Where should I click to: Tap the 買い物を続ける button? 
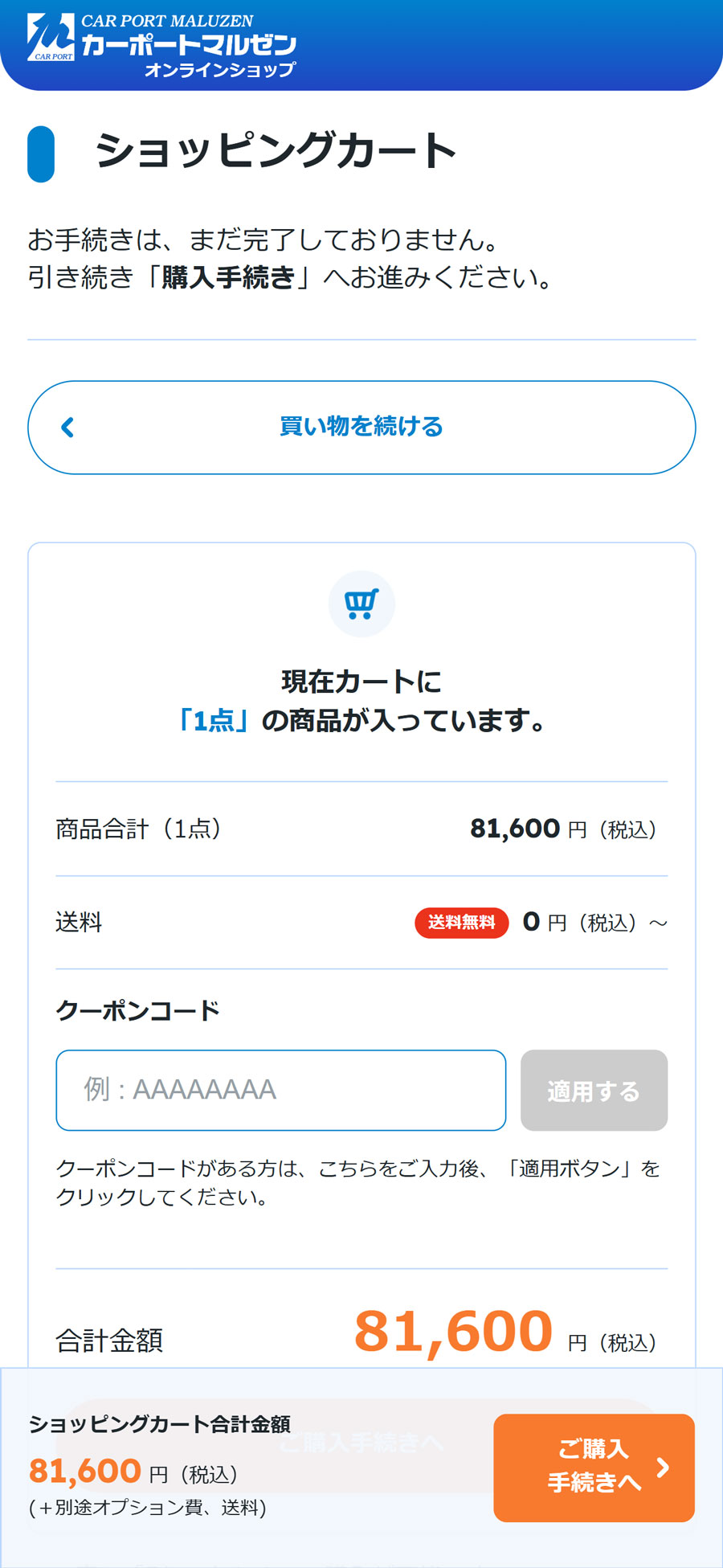pyautogui.click(x=361, y=427)
